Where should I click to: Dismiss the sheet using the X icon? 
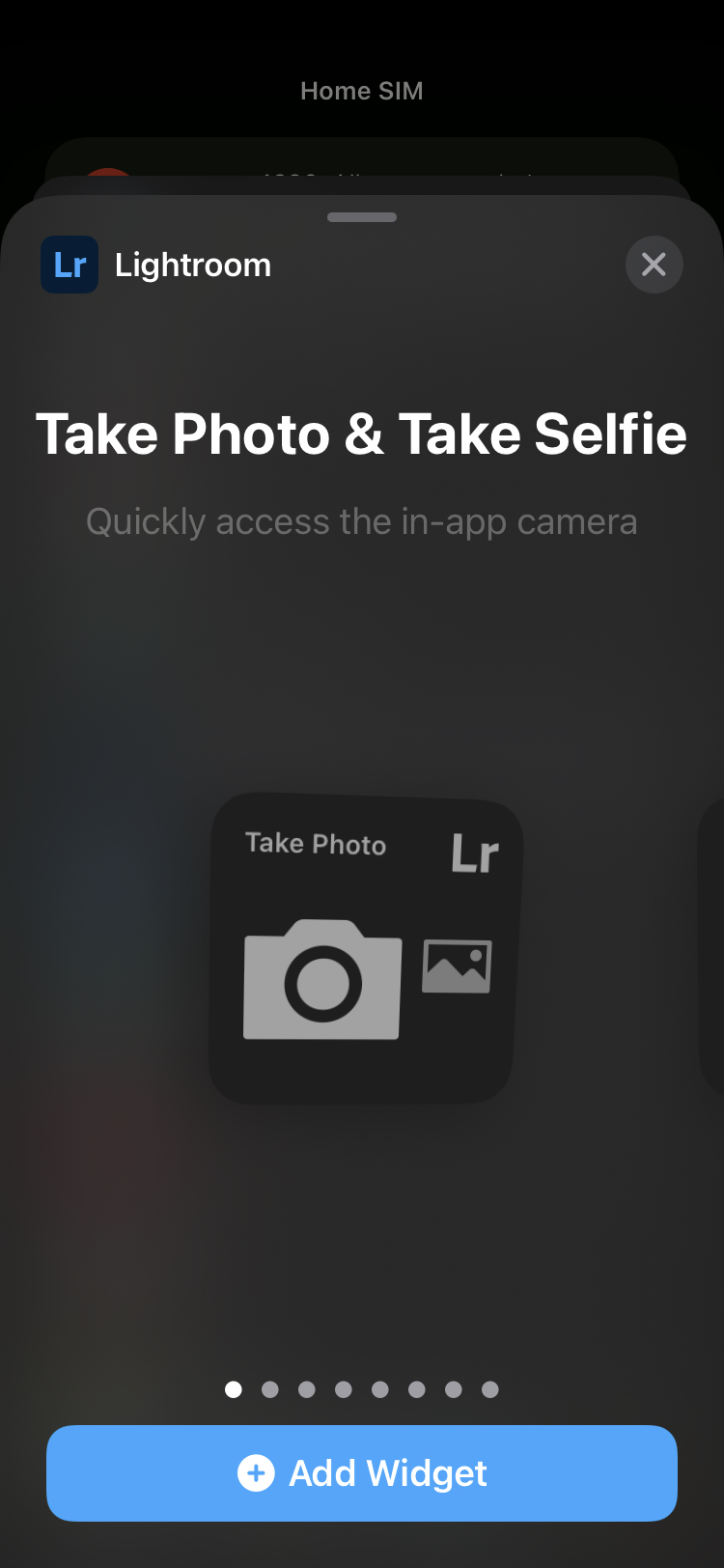pyautogui.click(x=654, y=265)
